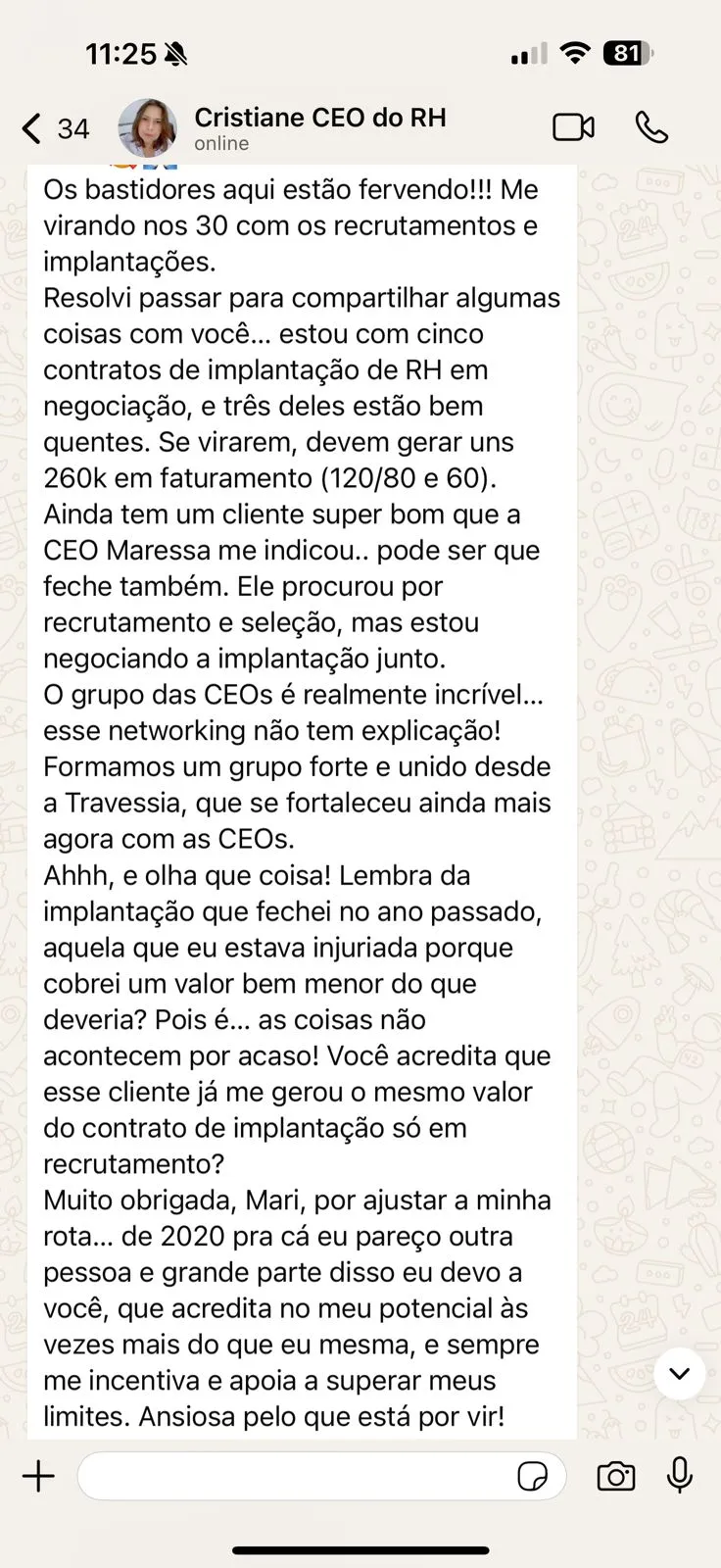
Task: Open Cristiane CEO do RH contact info
Action: pos(319,127)
